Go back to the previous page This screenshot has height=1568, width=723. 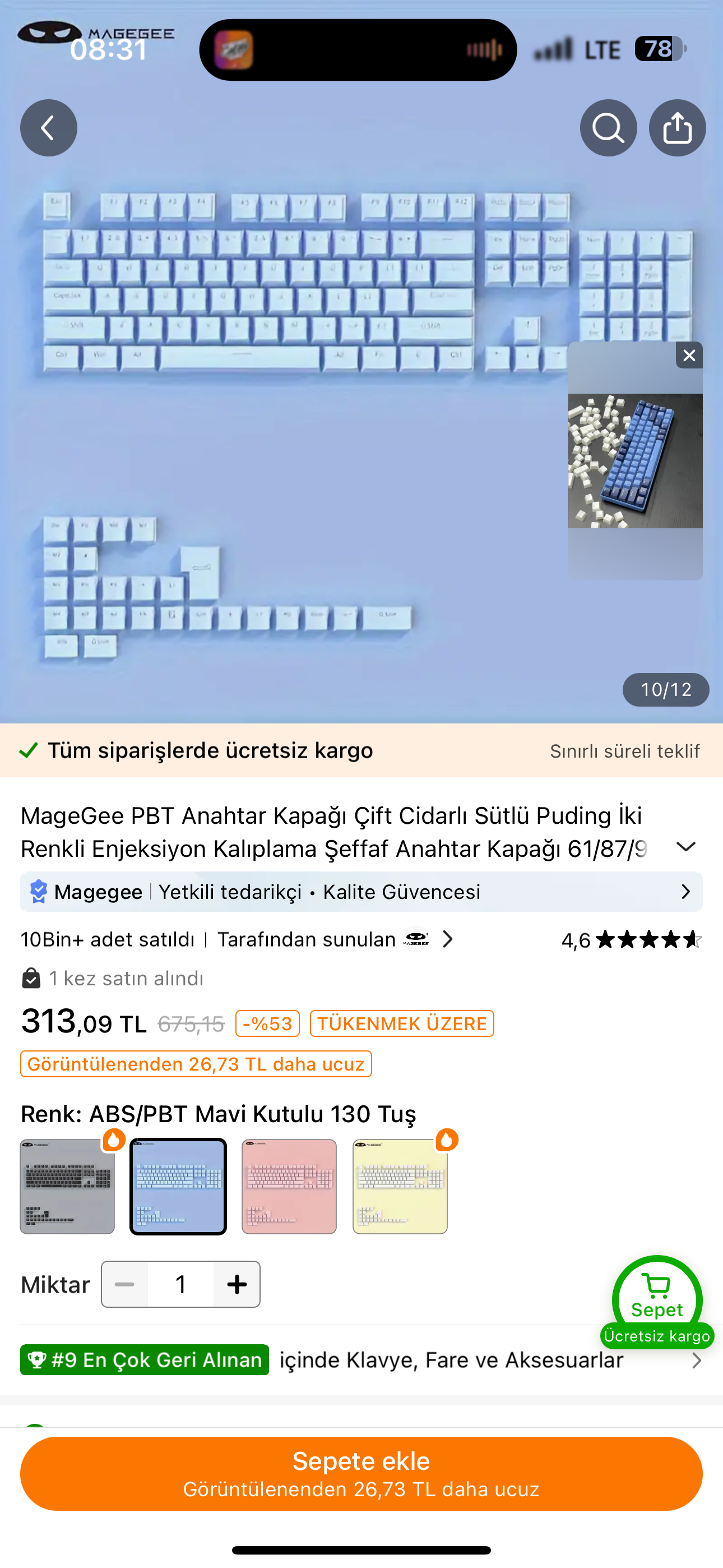(49, 128)
